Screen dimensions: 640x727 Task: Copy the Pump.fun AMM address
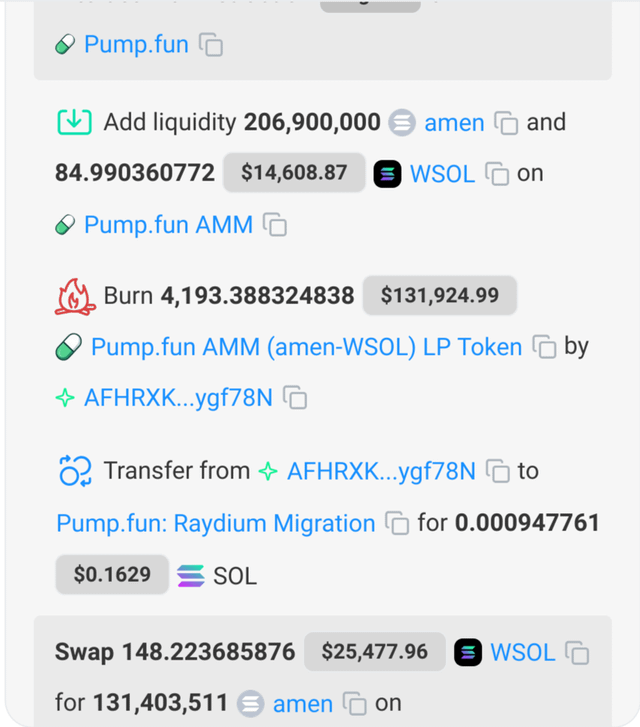click(275, 225)
